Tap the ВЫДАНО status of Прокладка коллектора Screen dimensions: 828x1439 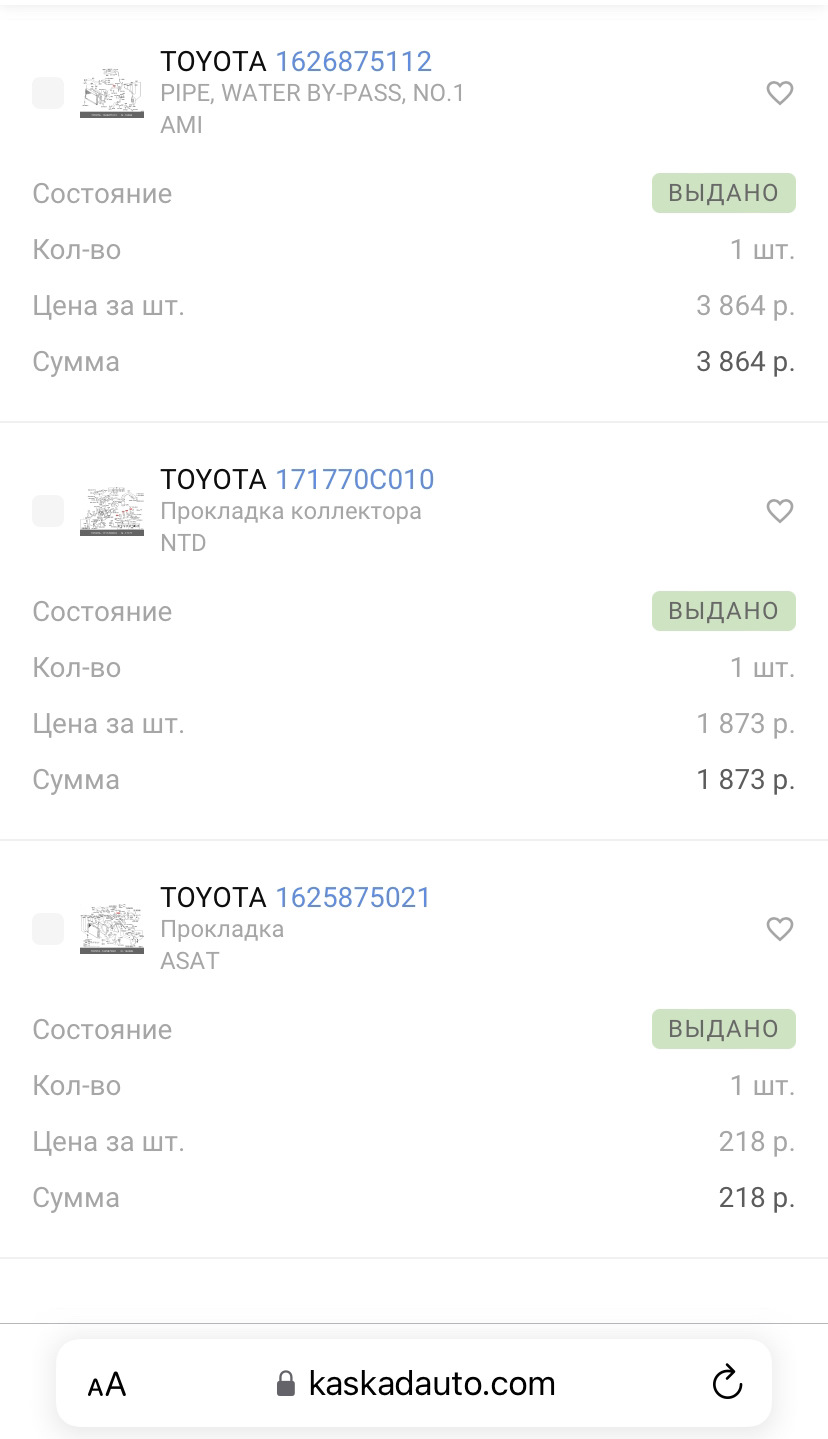coord(723,610)
